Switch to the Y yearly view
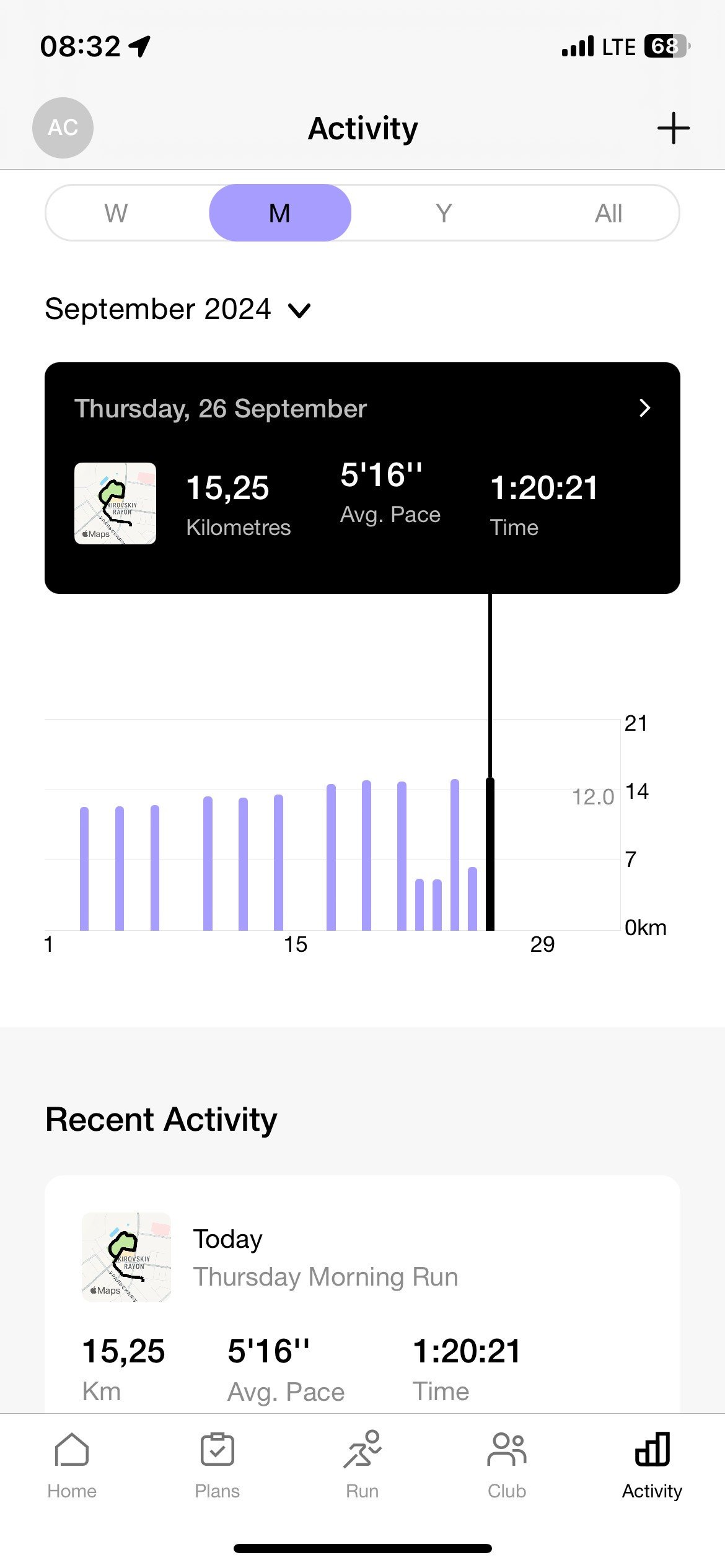The width and height of the screenshot is (725, 1568). click(x=444, y=213)
